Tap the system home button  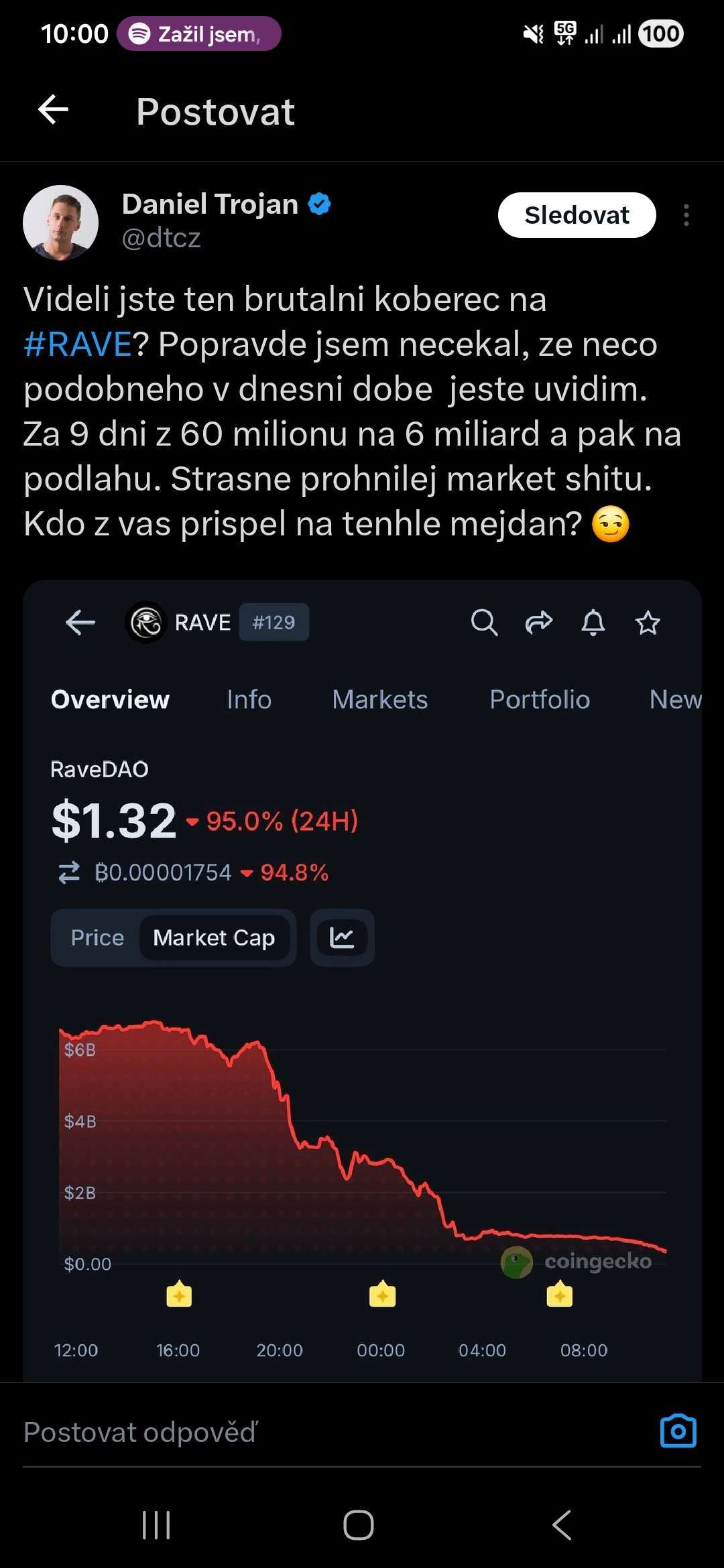pos(359,1525)
